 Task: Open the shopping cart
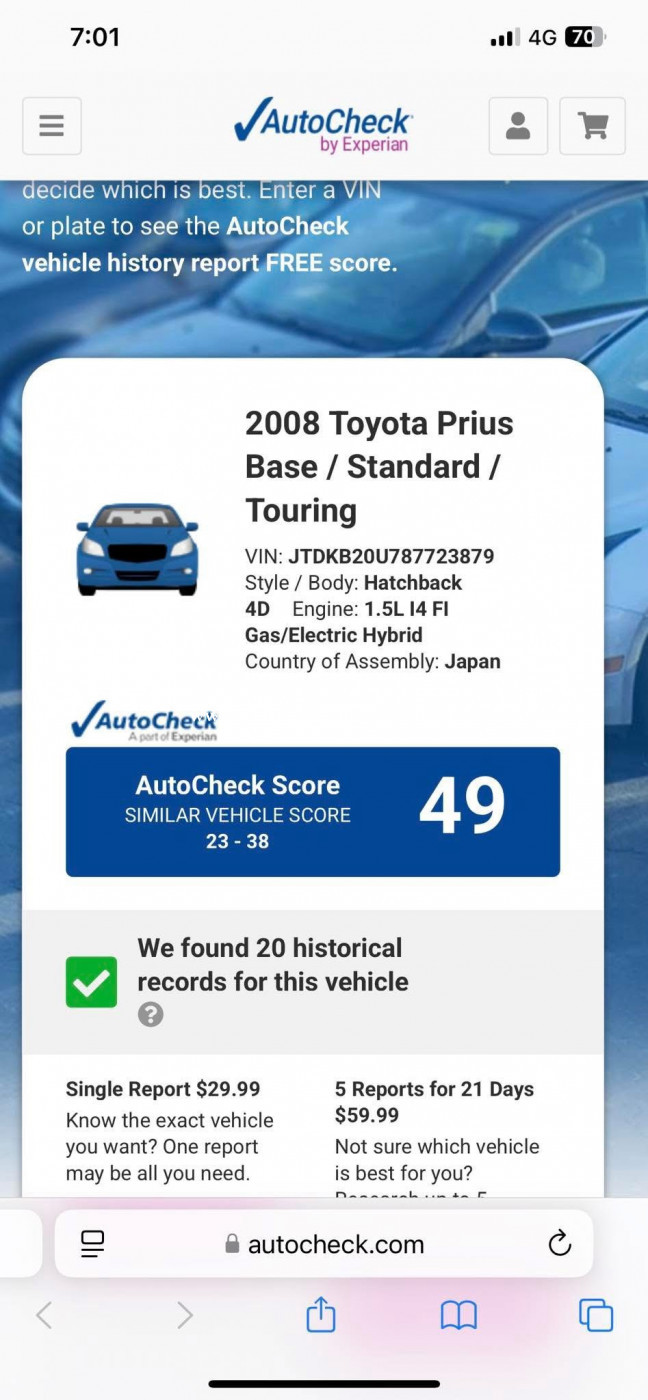coord(592,126)
